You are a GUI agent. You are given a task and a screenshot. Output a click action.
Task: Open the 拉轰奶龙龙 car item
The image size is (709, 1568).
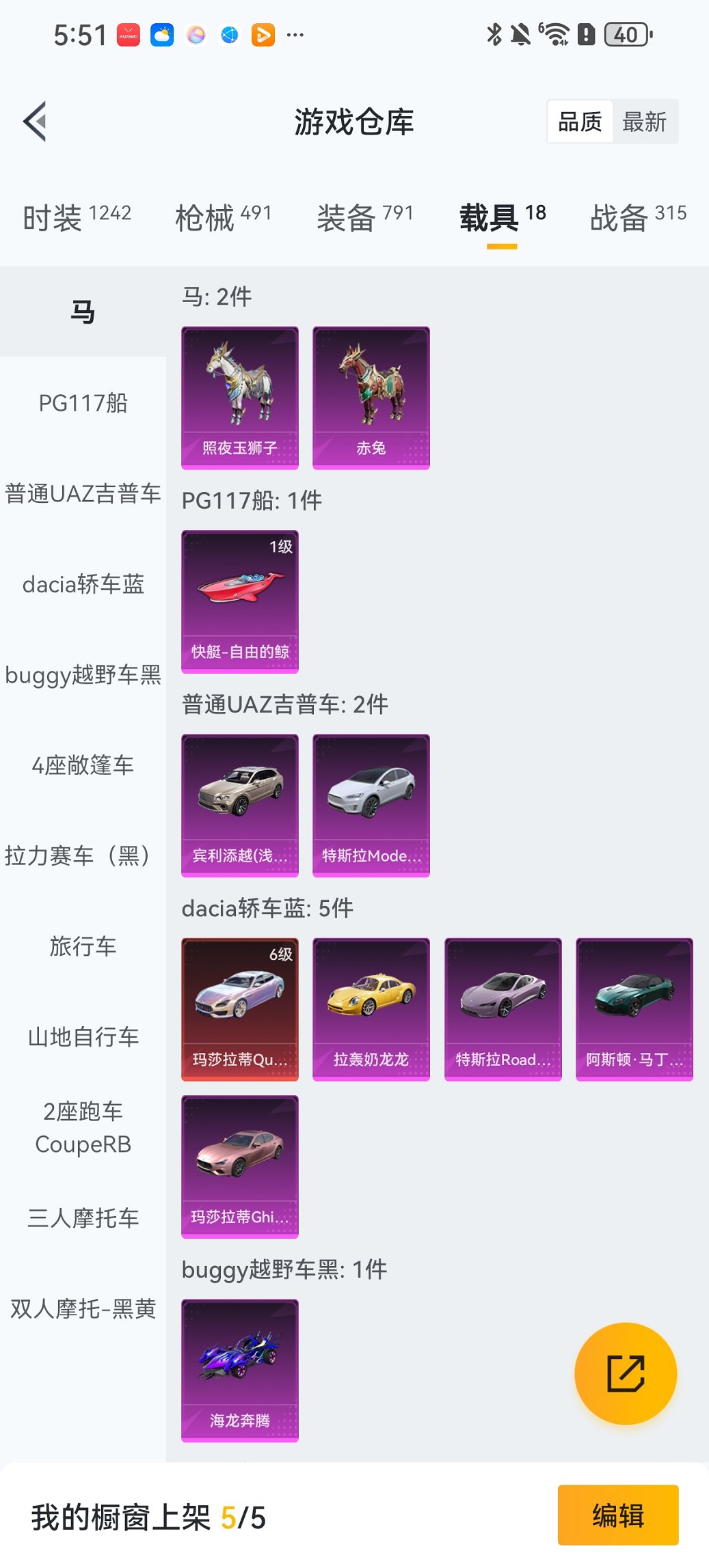pyautogui.click(x=371, y=1009)
